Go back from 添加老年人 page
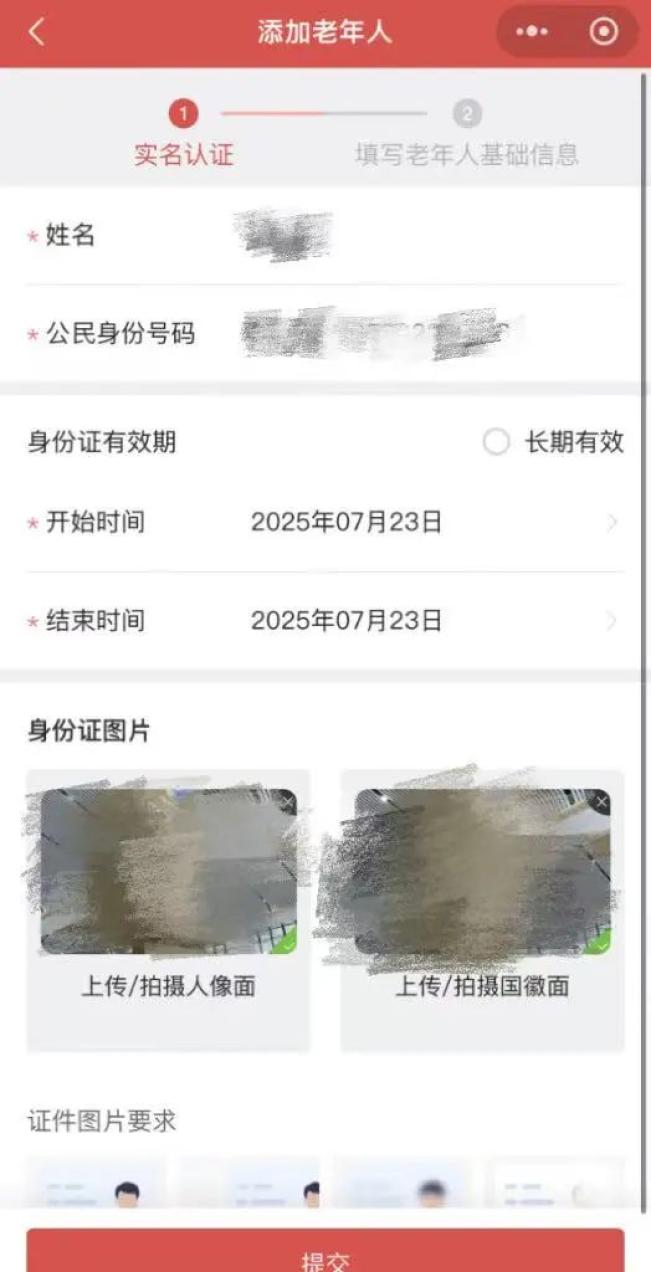 (37, 32)
